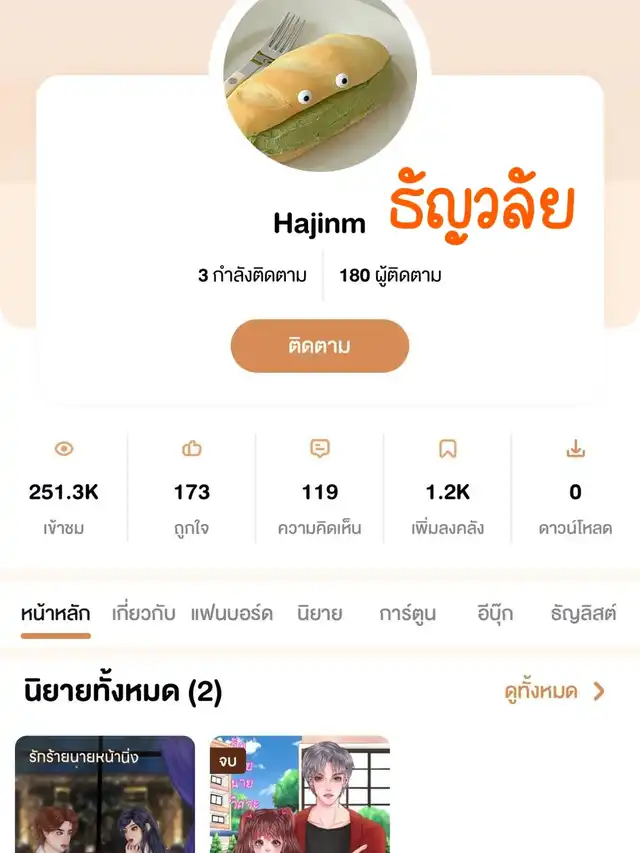Screen dimensions: 640x853
Task: Switch to the เกี่ยวกับ tab
Action: click(x=144, y=613)
